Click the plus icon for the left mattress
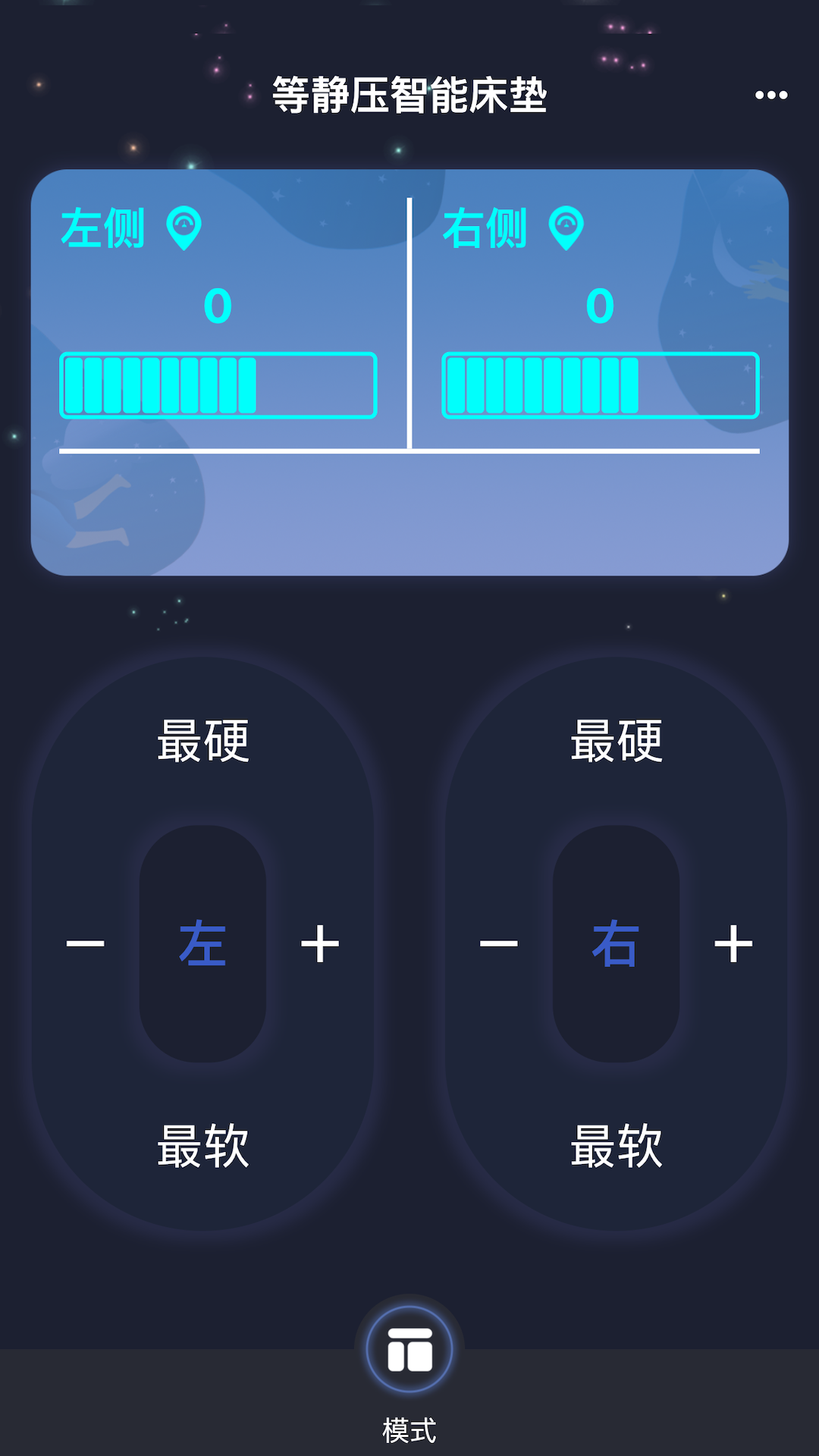This screenshot has height=1456, width=819. (322, 943)
